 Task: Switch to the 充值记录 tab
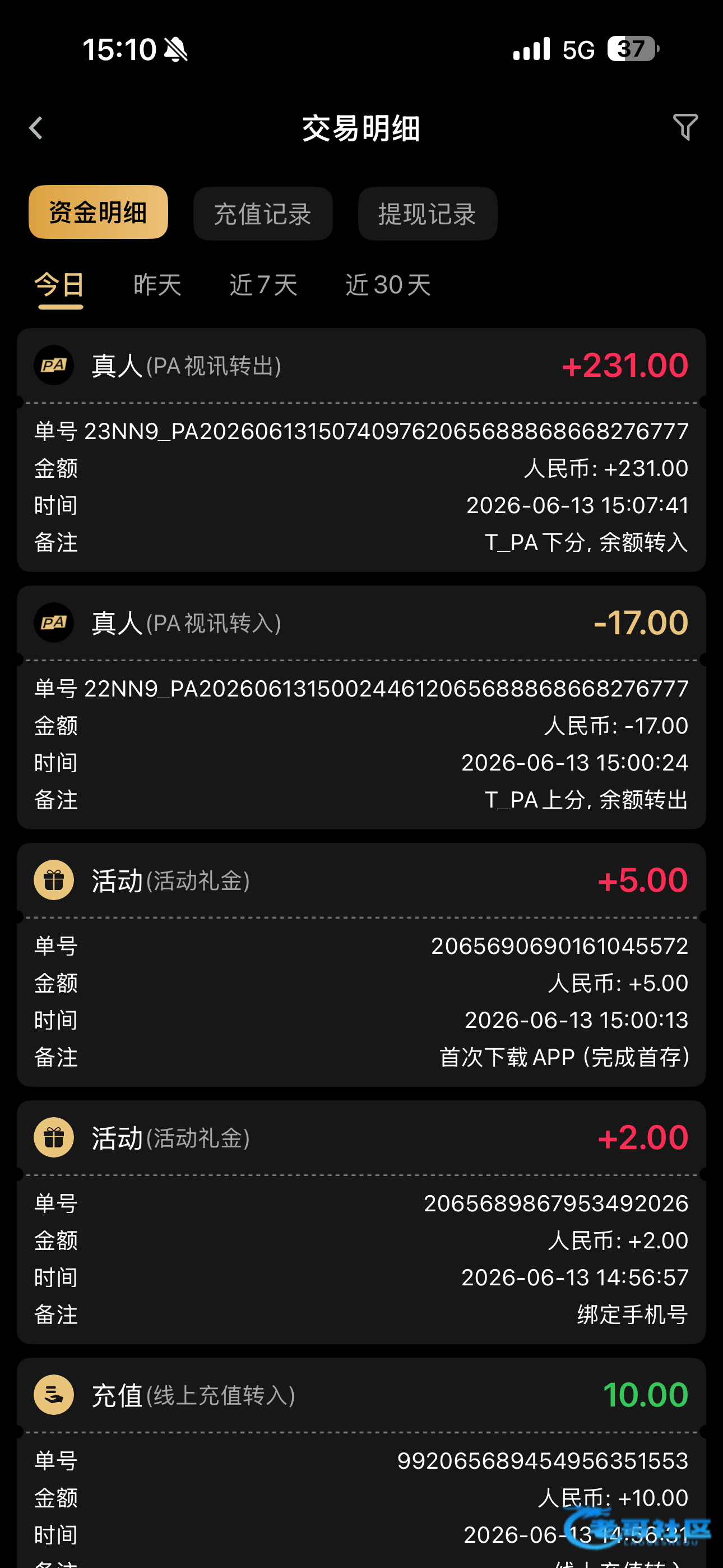pyautogui.click(x=263, y=214)
